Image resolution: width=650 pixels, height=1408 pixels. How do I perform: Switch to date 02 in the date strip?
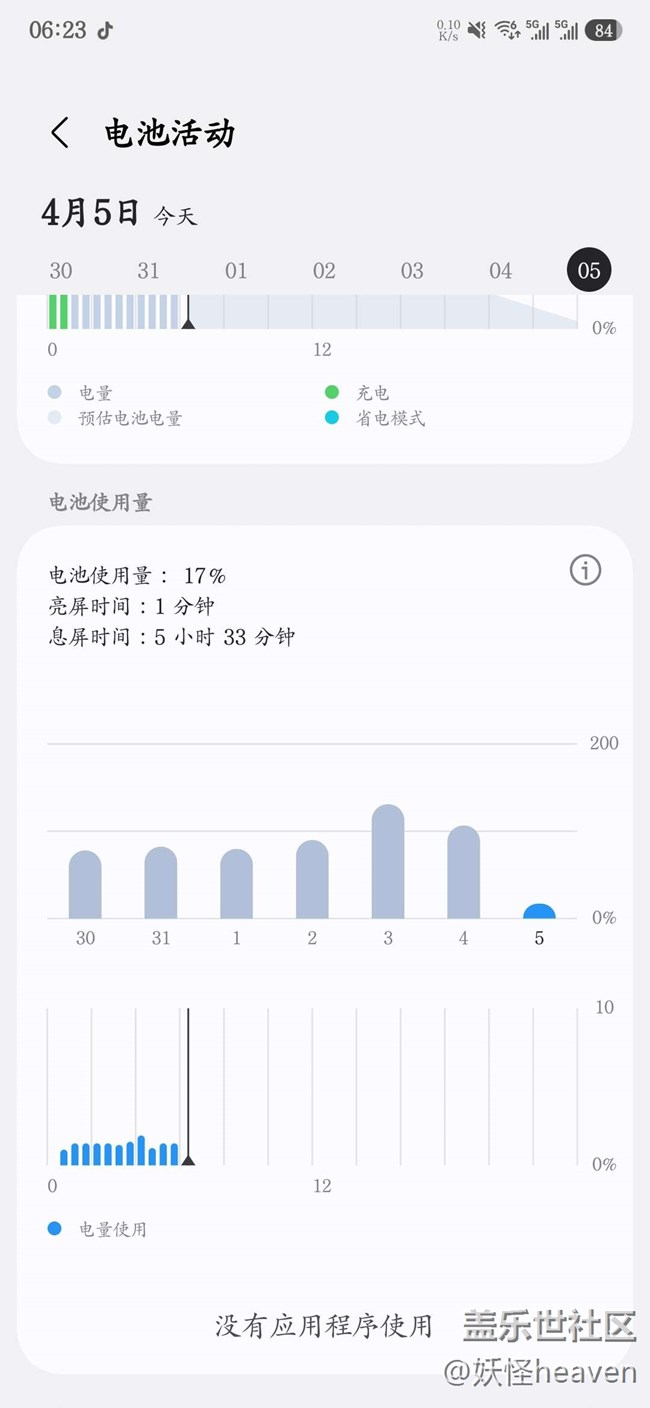point(324,271)
